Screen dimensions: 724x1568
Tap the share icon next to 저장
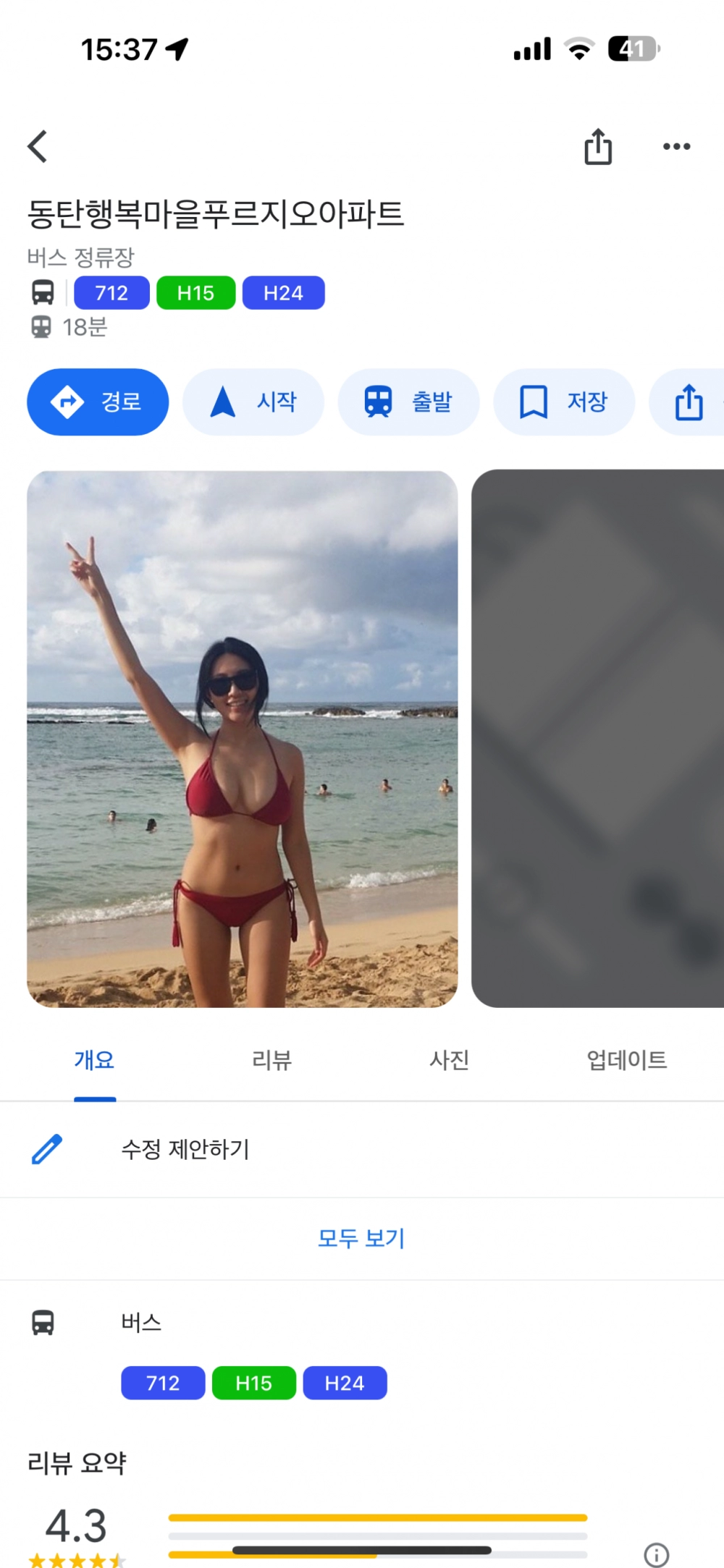(x=688, y=402)
